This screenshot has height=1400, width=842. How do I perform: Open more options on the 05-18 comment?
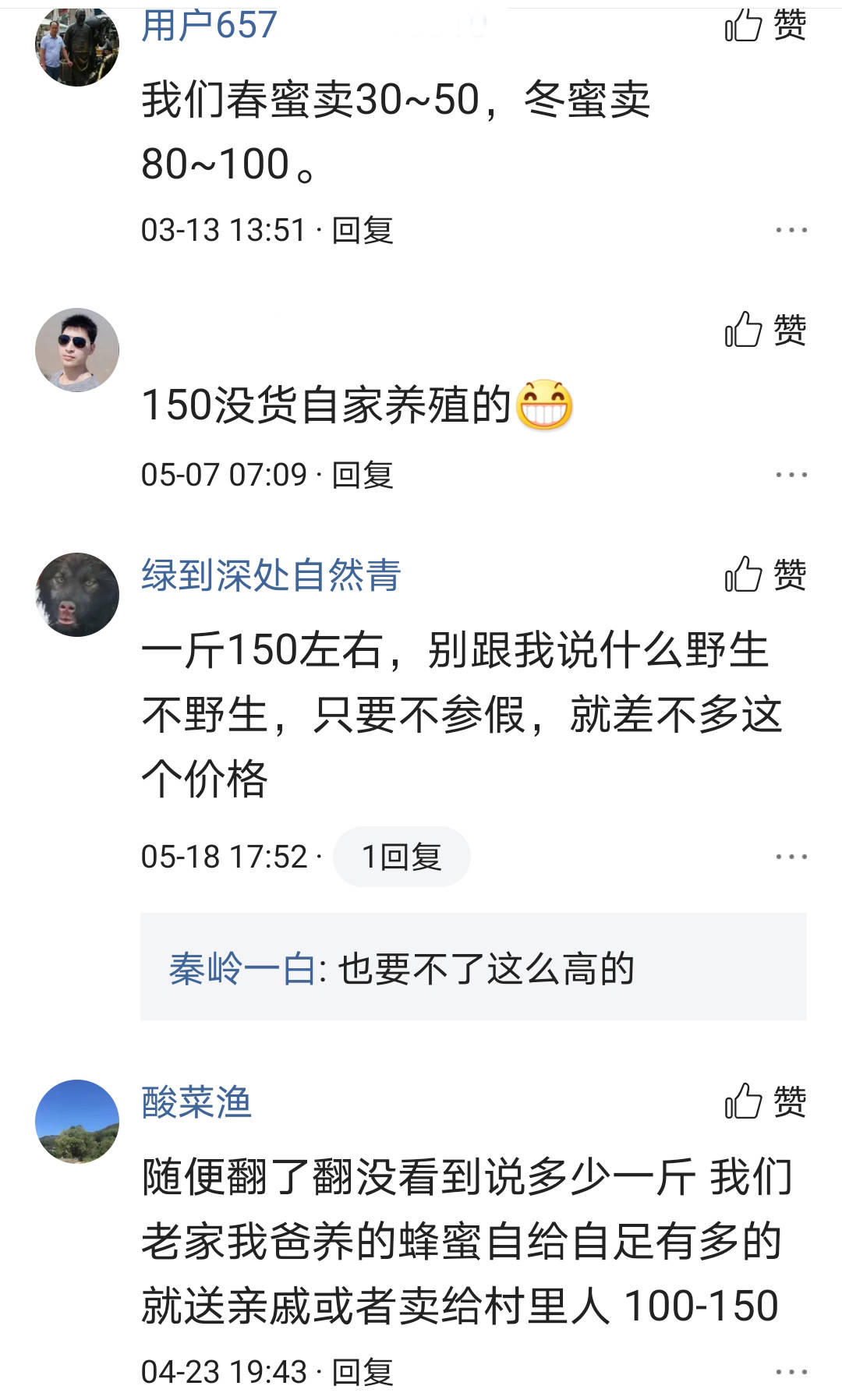coord(791,857)
